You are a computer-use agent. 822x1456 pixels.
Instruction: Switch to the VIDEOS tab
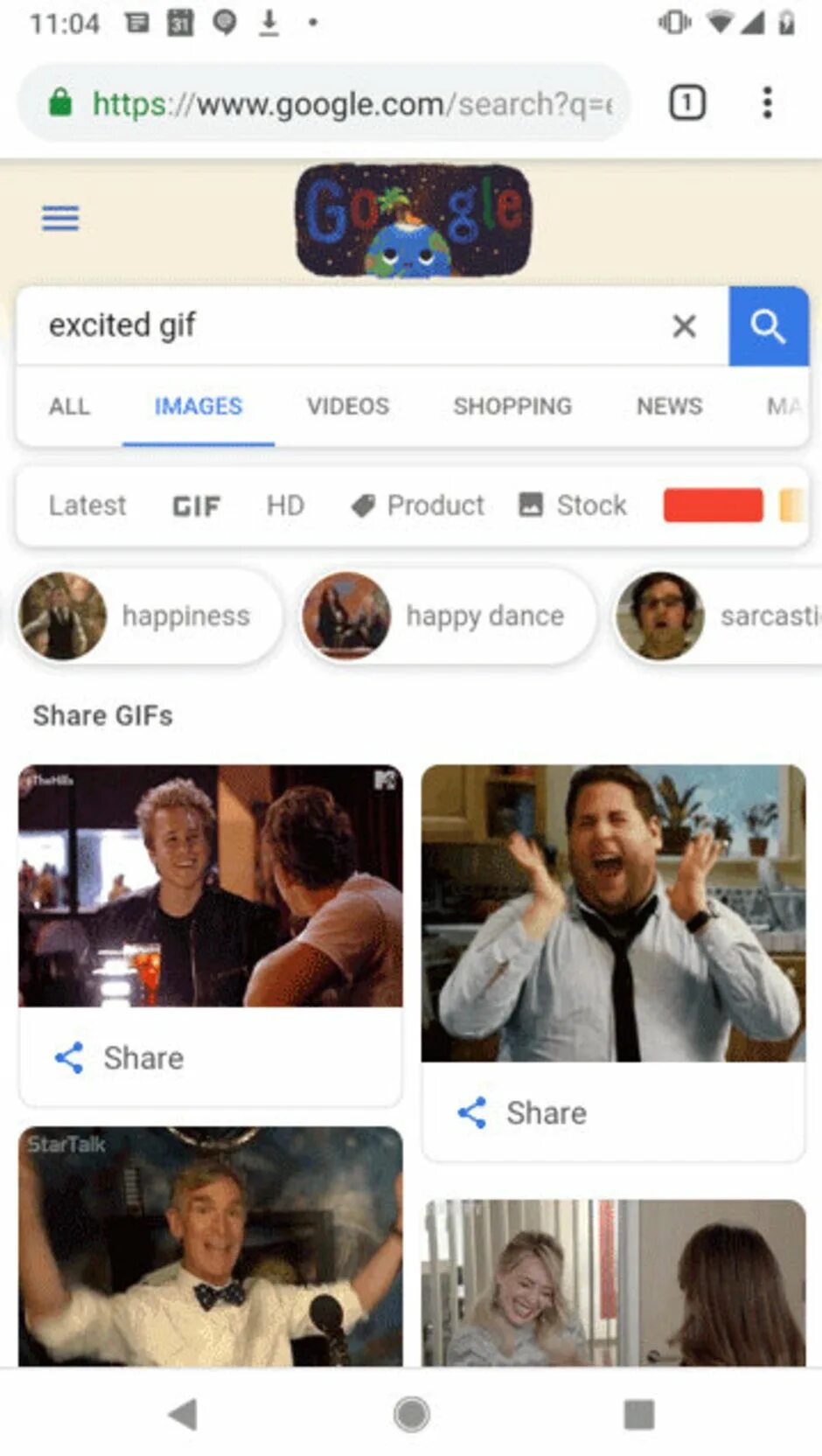pos(347,407)
